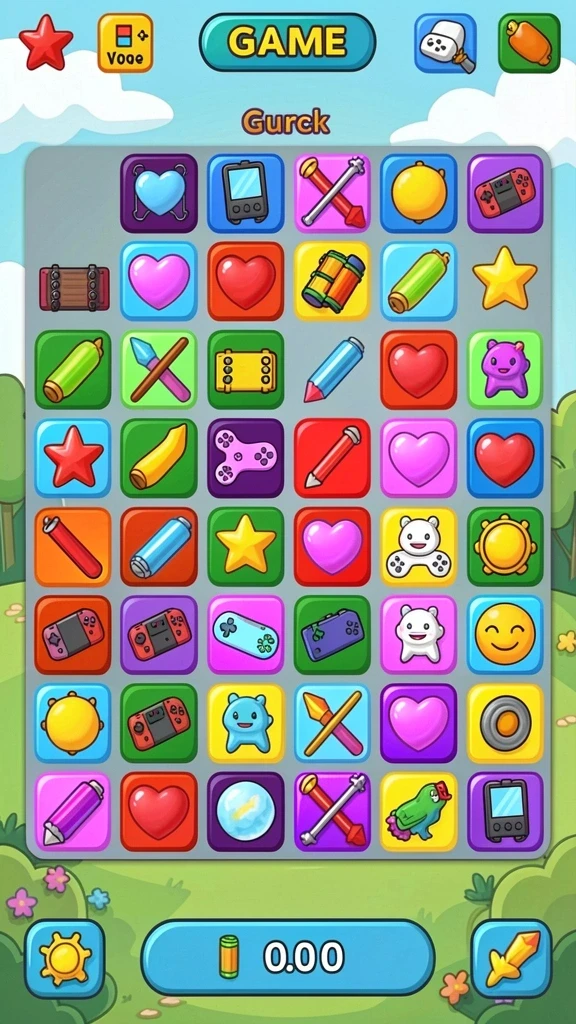This screenshot has height=1024, width=576.
Task: Select the white bear holding a controller
Action: 419,546
